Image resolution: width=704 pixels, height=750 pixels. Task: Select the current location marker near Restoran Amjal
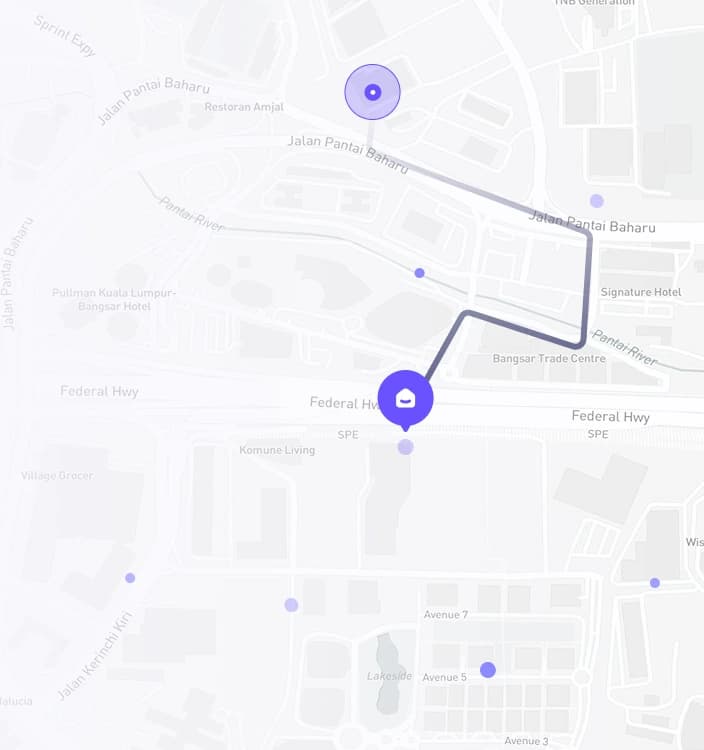(372, 93)
